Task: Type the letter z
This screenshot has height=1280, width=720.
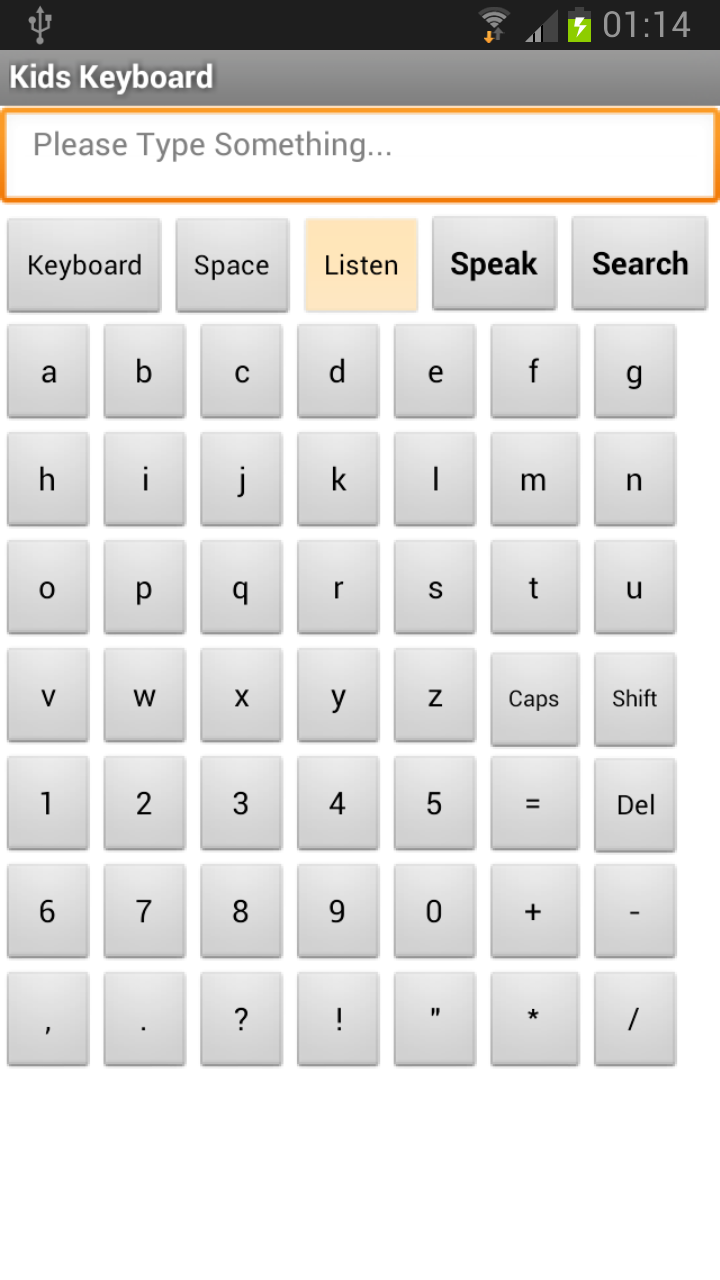Action: 434,695
